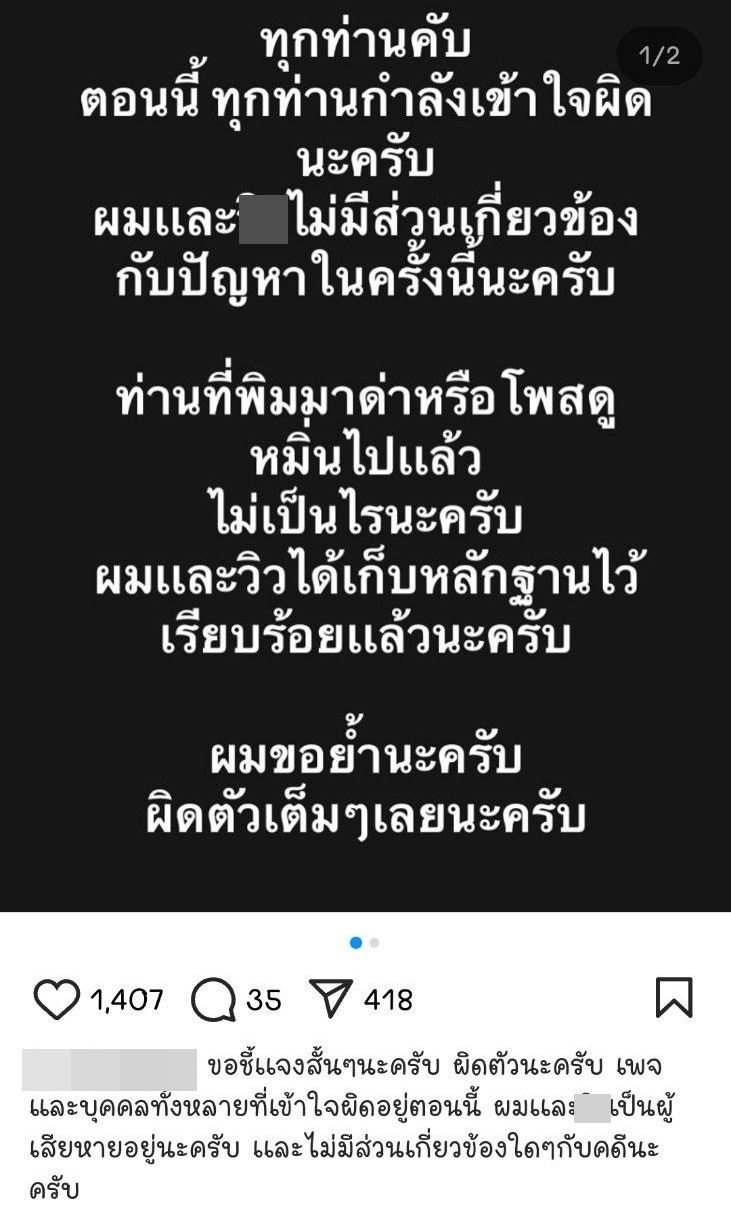Click the carousel progress dots
This screenshot has height=1207, width=731.
click(x=366, y=940)
